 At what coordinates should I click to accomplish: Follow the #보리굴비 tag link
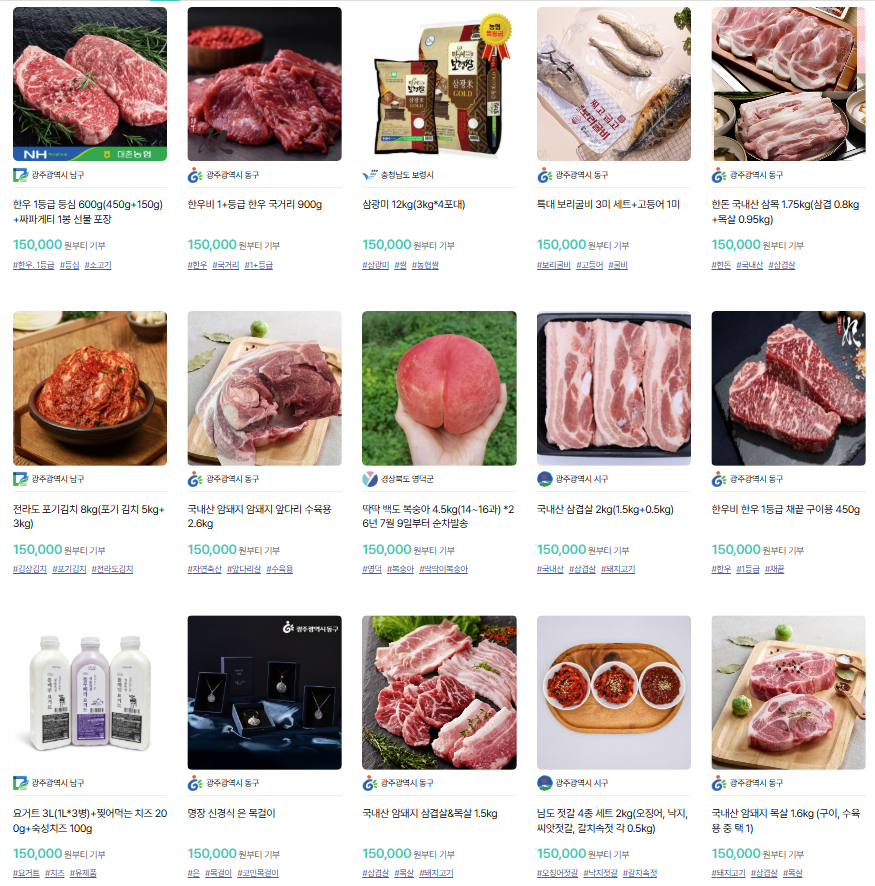coord(552,266)
